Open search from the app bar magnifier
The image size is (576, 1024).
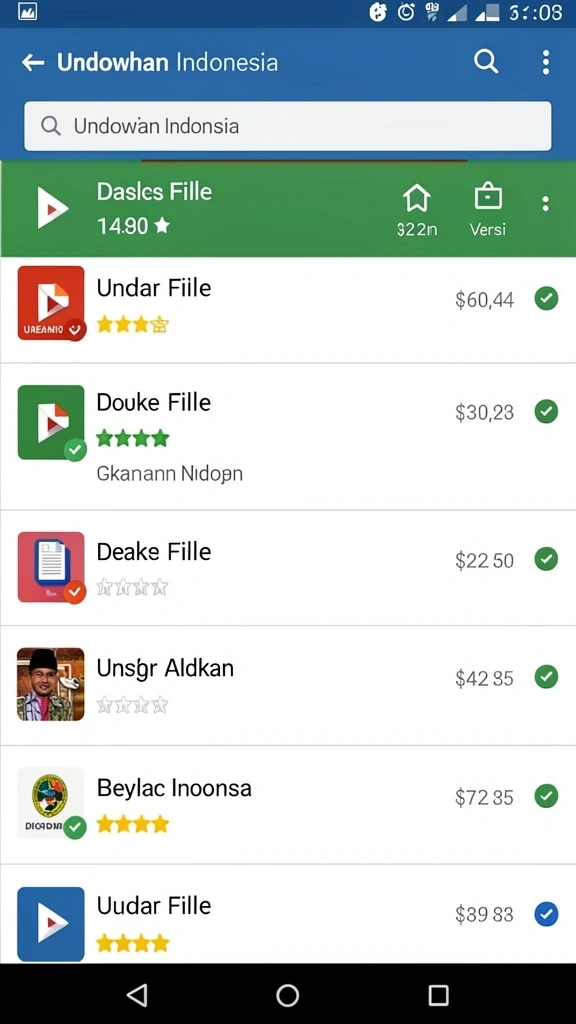click(486, 62)
